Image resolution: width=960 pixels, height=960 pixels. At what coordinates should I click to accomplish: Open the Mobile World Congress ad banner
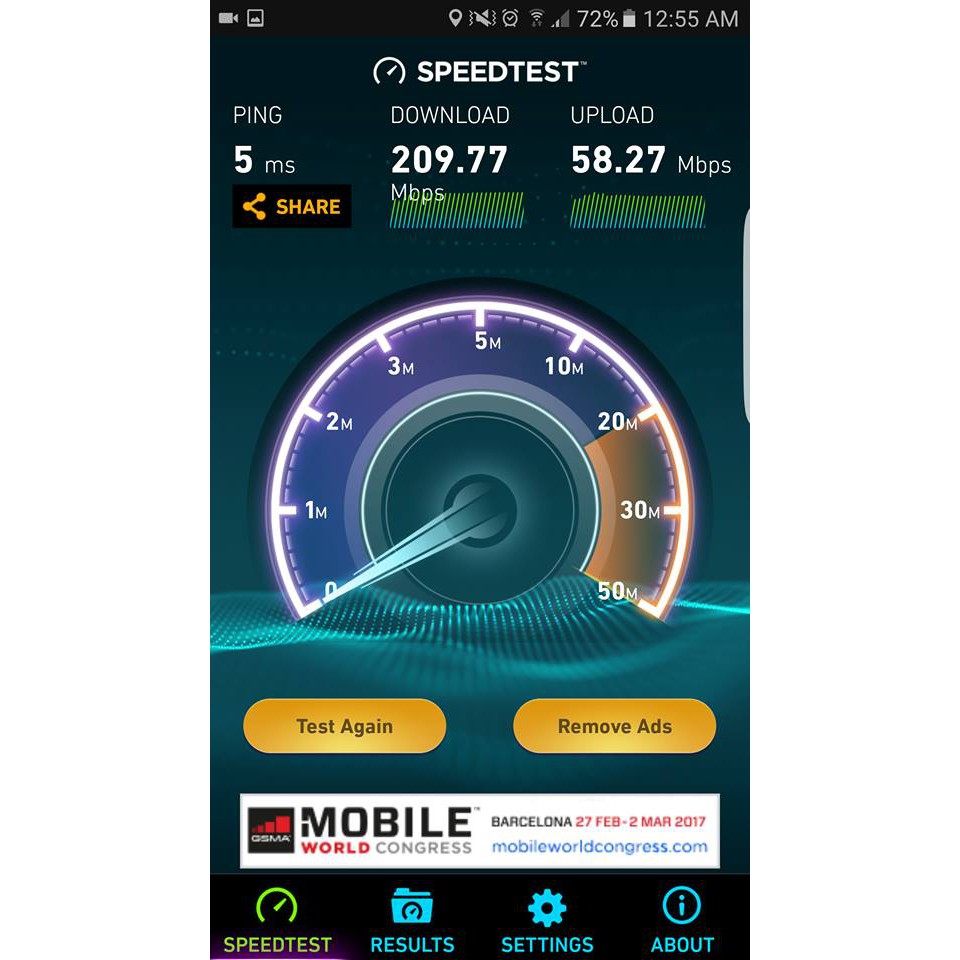tap(479, 831)
